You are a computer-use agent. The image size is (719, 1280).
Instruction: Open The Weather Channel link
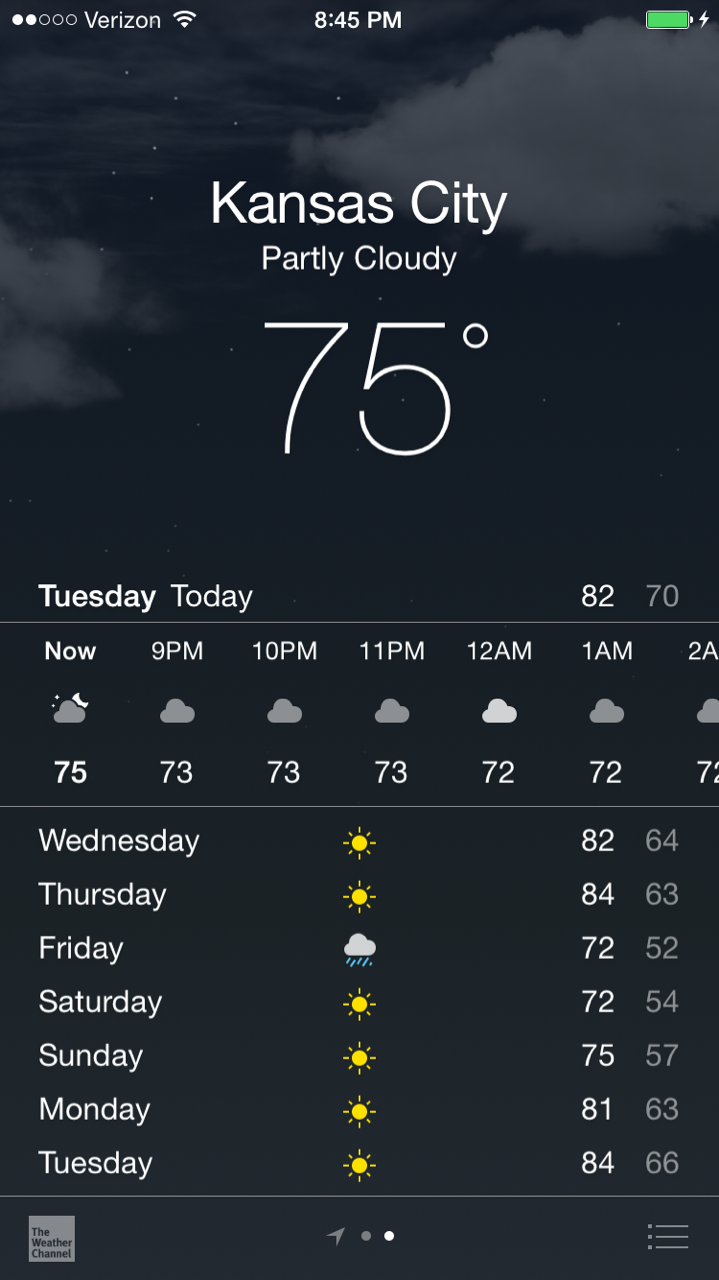[51, 1238]
